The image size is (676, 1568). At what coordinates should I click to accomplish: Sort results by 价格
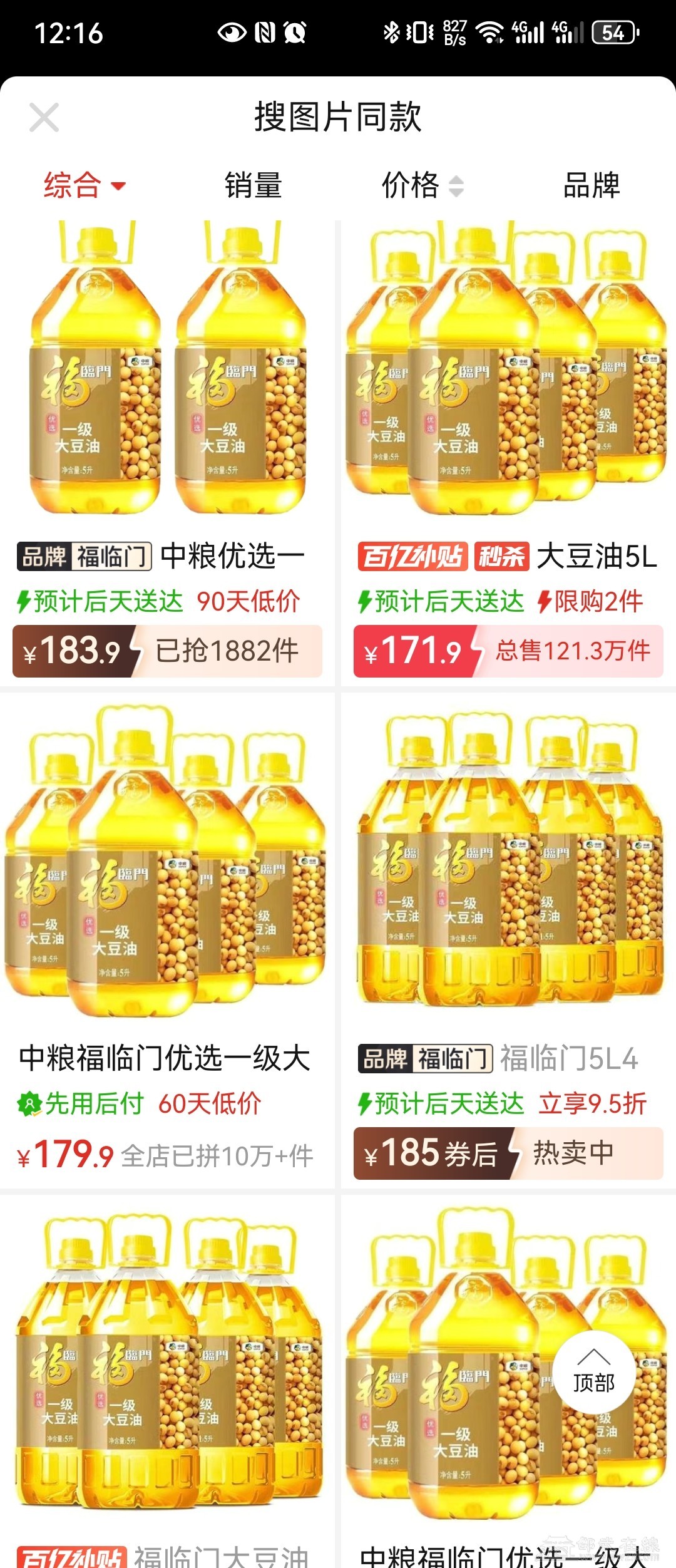click(422, 185)
